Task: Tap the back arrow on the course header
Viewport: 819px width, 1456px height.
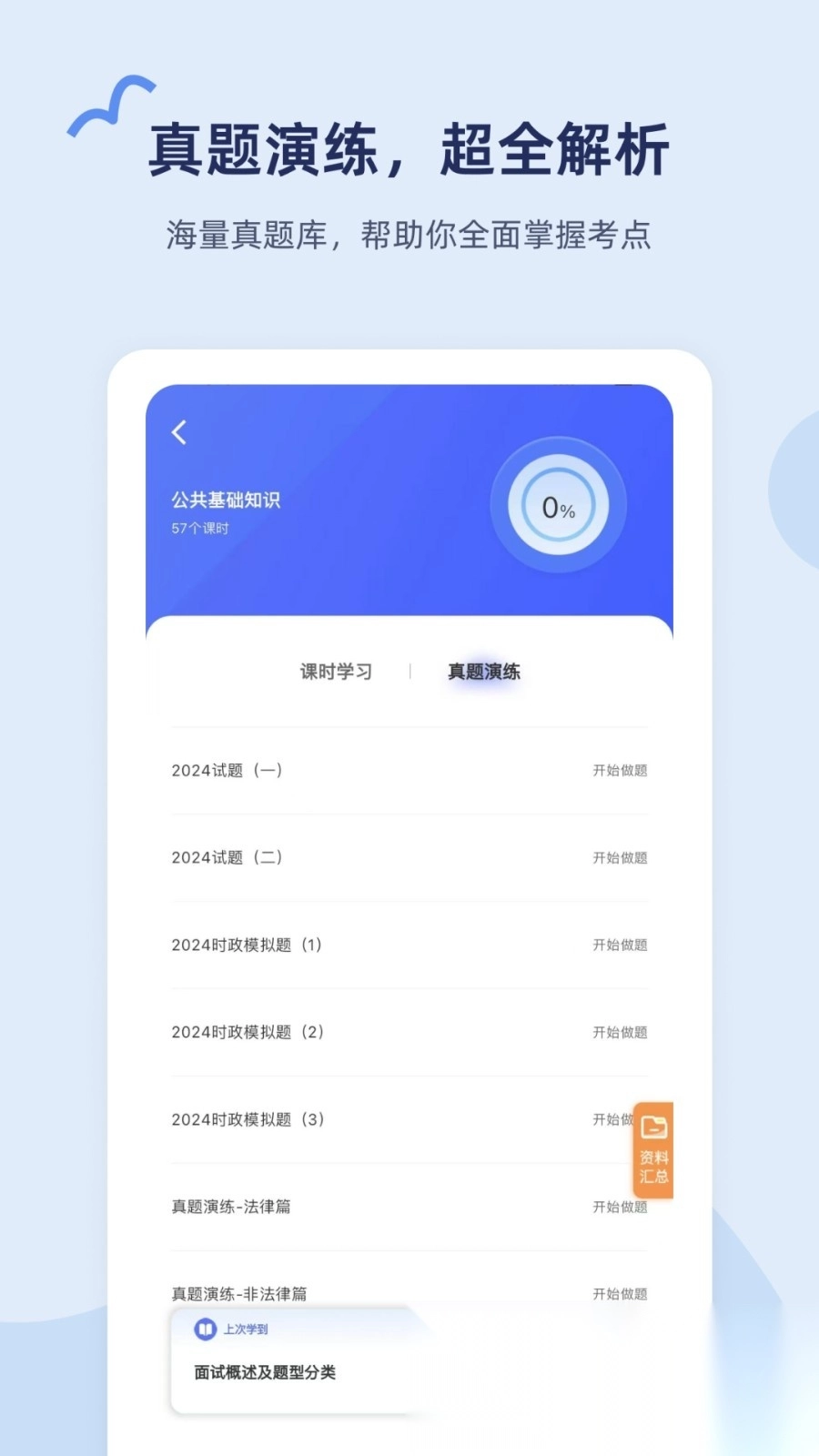Action: pyautogui.click(x=178, y=432)
